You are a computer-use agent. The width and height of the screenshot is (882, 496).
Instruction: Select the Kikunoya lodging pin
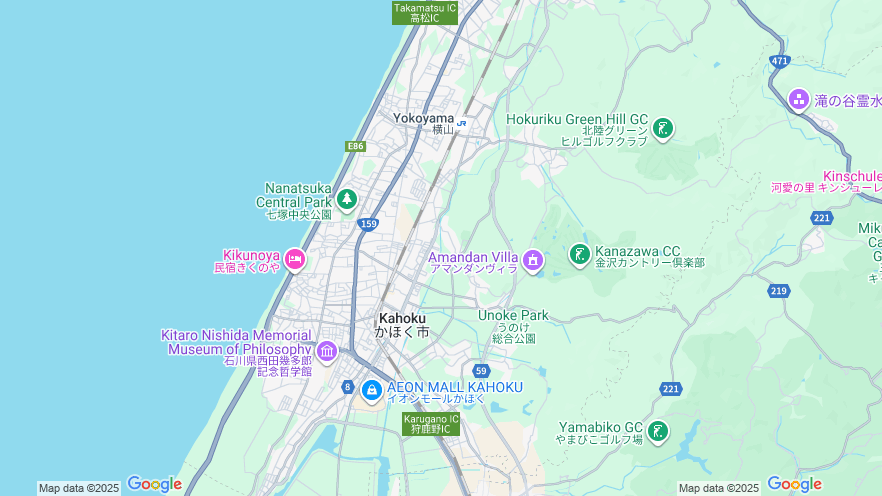(x=294, y=260)
